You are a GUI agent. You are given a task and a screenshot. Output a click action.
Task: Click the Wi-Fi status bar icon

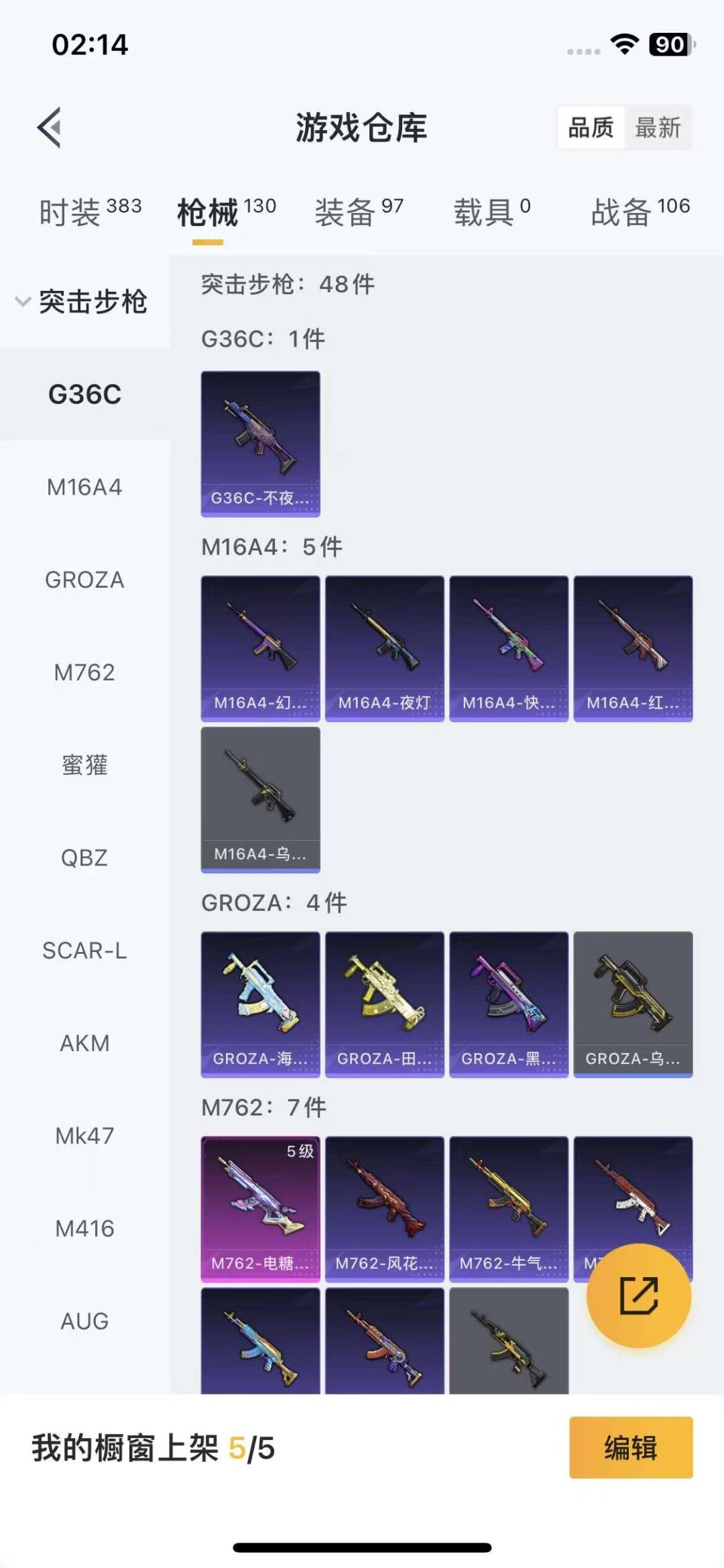(x=623, y=44)
